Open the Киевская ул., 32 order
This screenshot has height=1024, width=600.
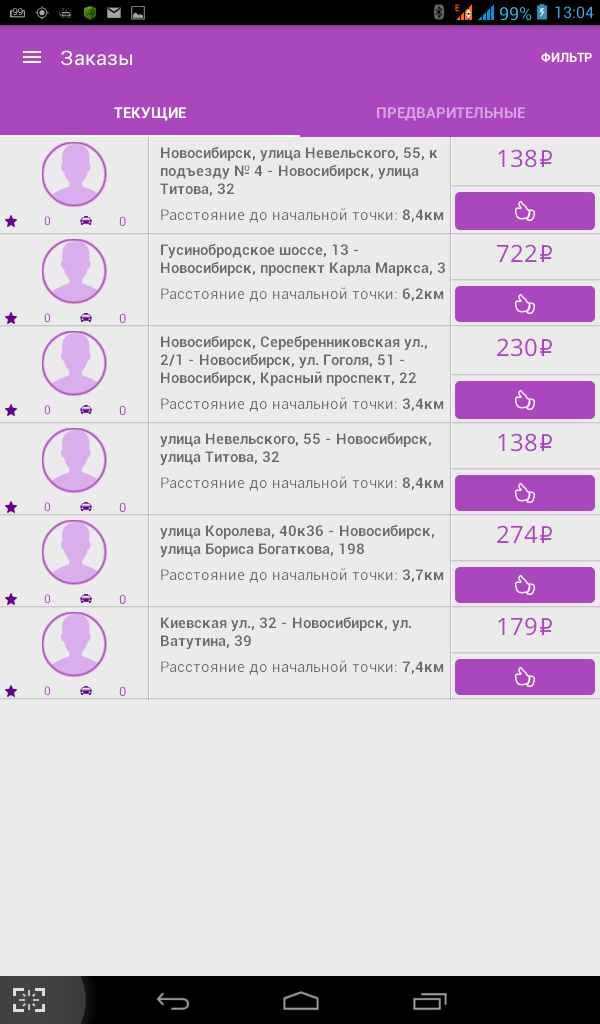click(x=299, y=653)
